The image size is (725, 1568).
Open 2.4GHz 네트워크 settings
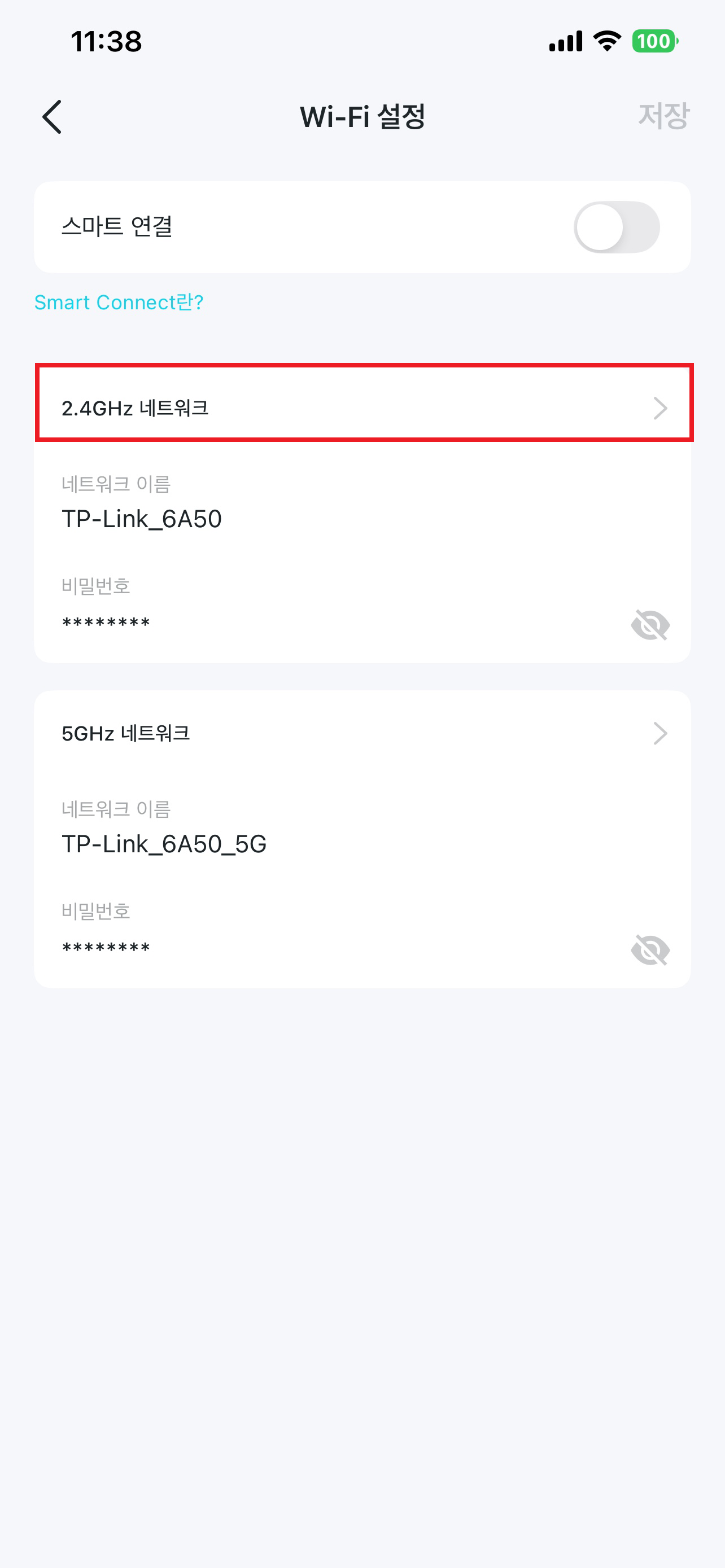point(364,403)
